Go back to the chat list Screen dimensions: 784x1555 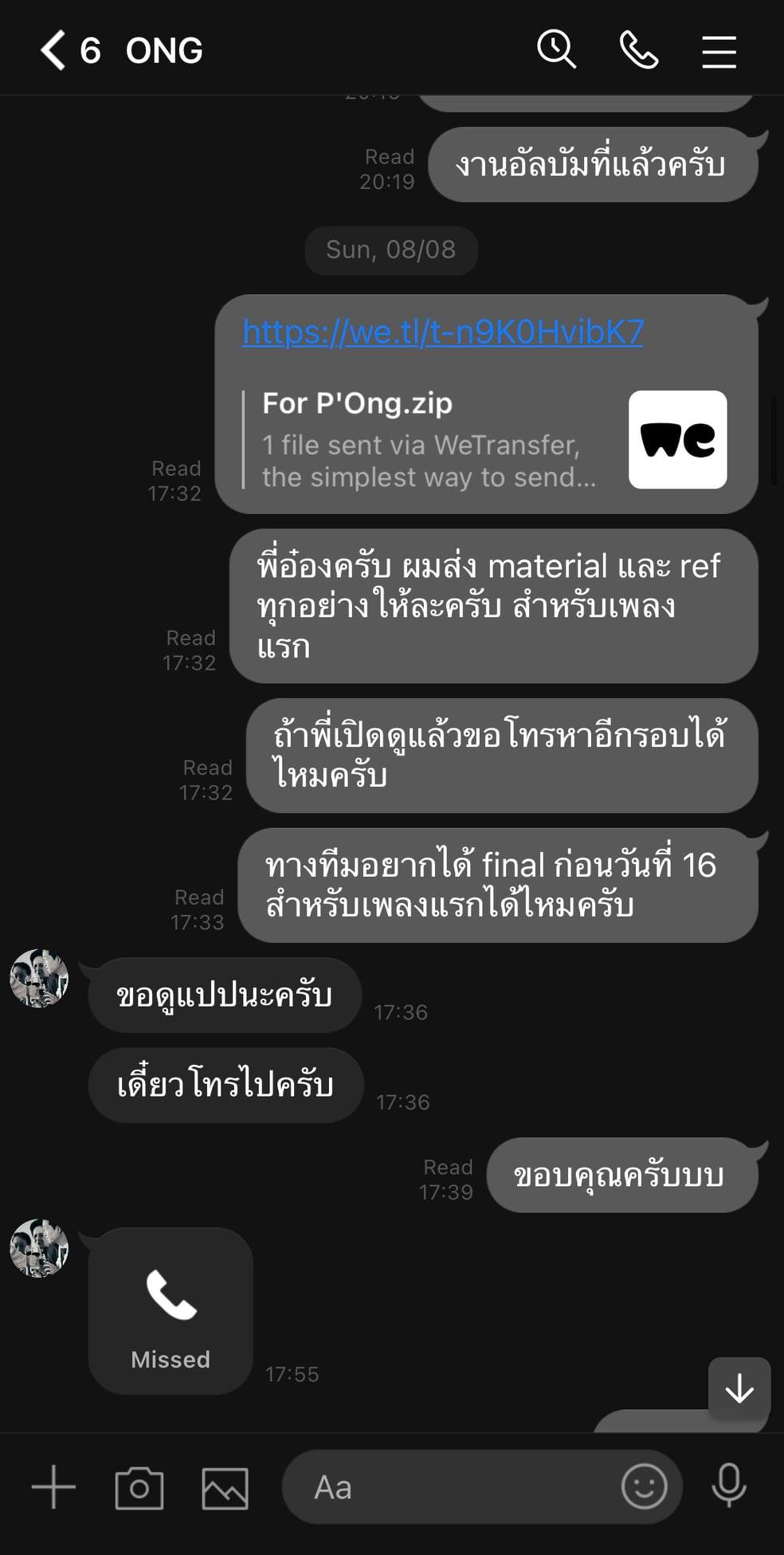pos(53,51)
